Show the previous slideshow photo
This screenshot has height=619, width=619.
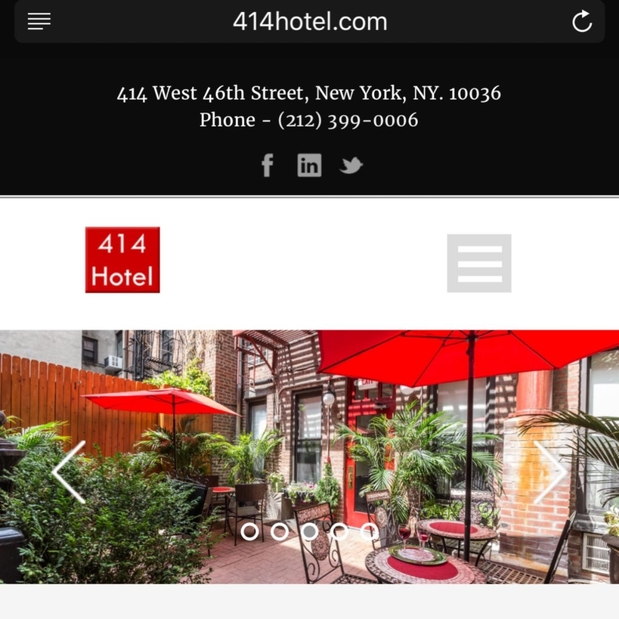coord(68,472)
